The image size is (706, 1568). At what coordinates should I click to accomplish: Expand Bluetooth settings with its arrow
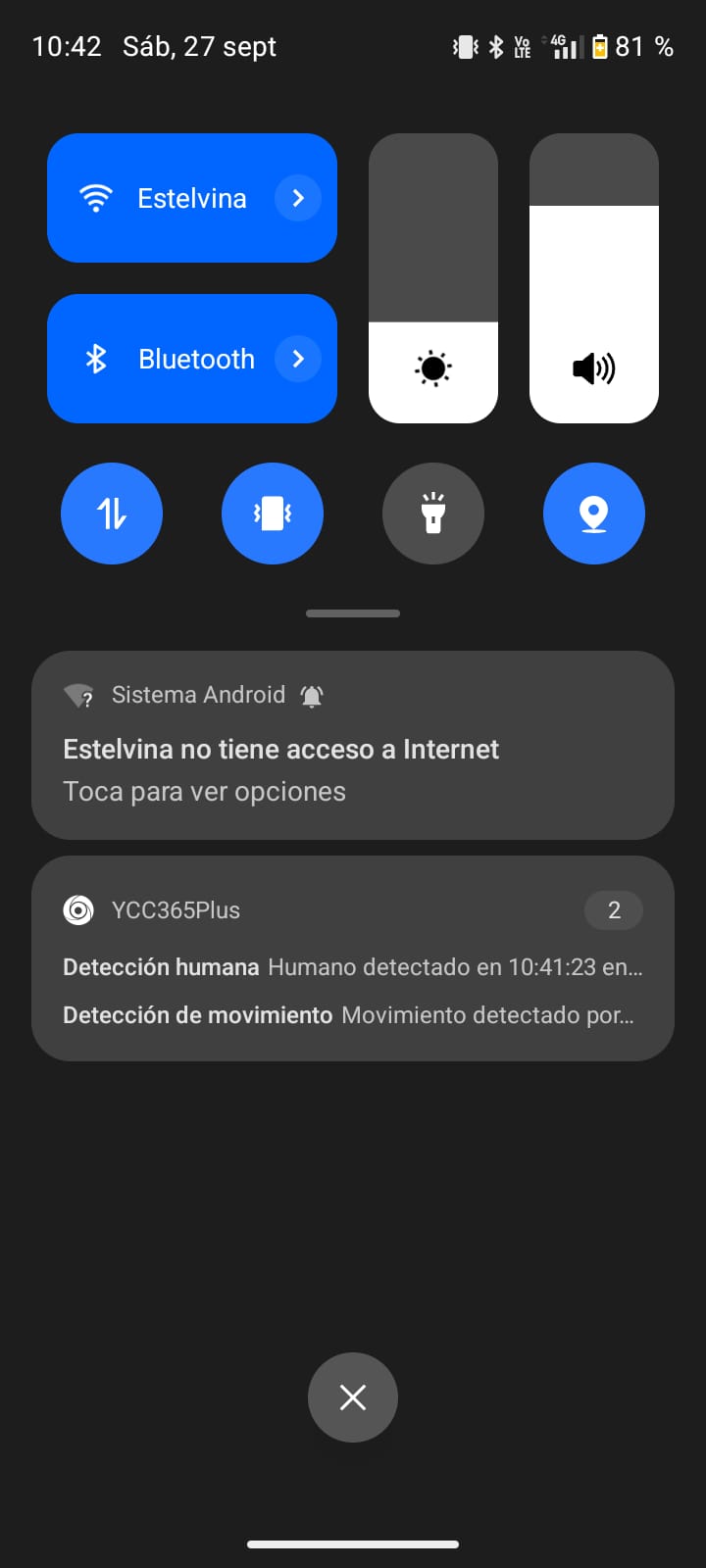coord(298,359)
